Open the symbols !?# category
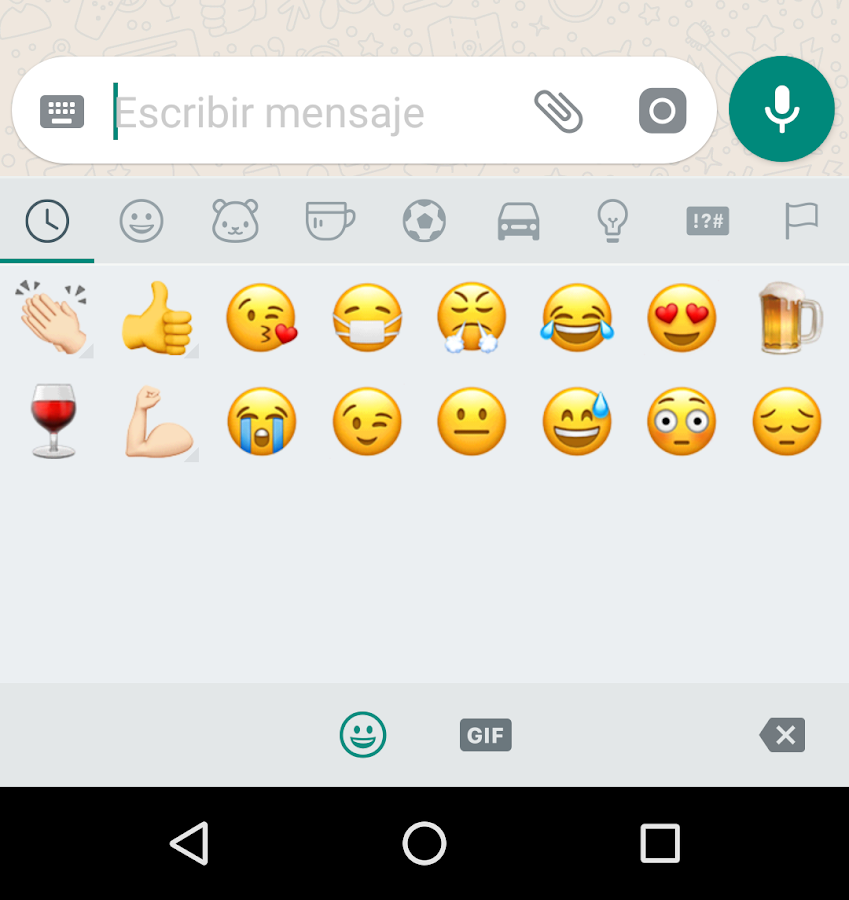 [x=708, y=221]
